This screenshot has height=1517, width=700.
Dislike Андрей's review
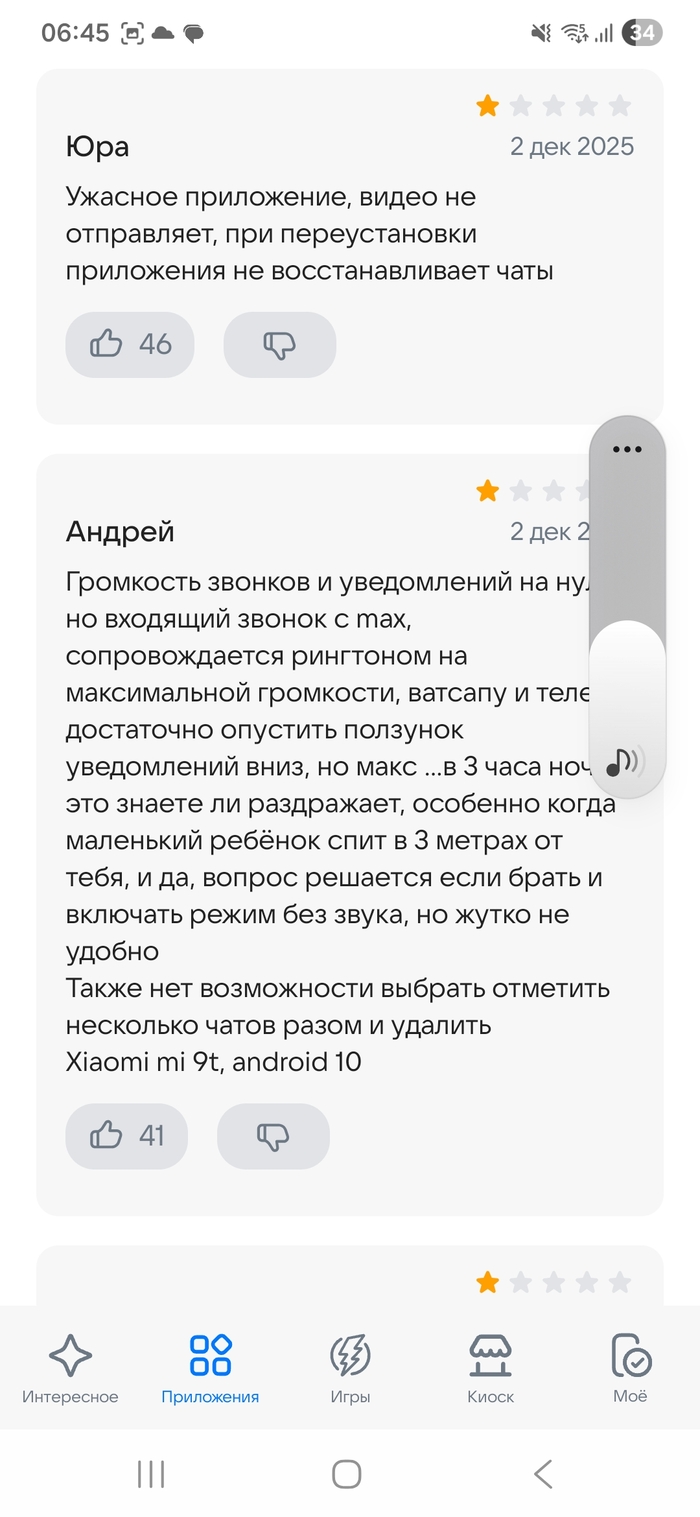pyautogui.click(x=273, y=1136)
